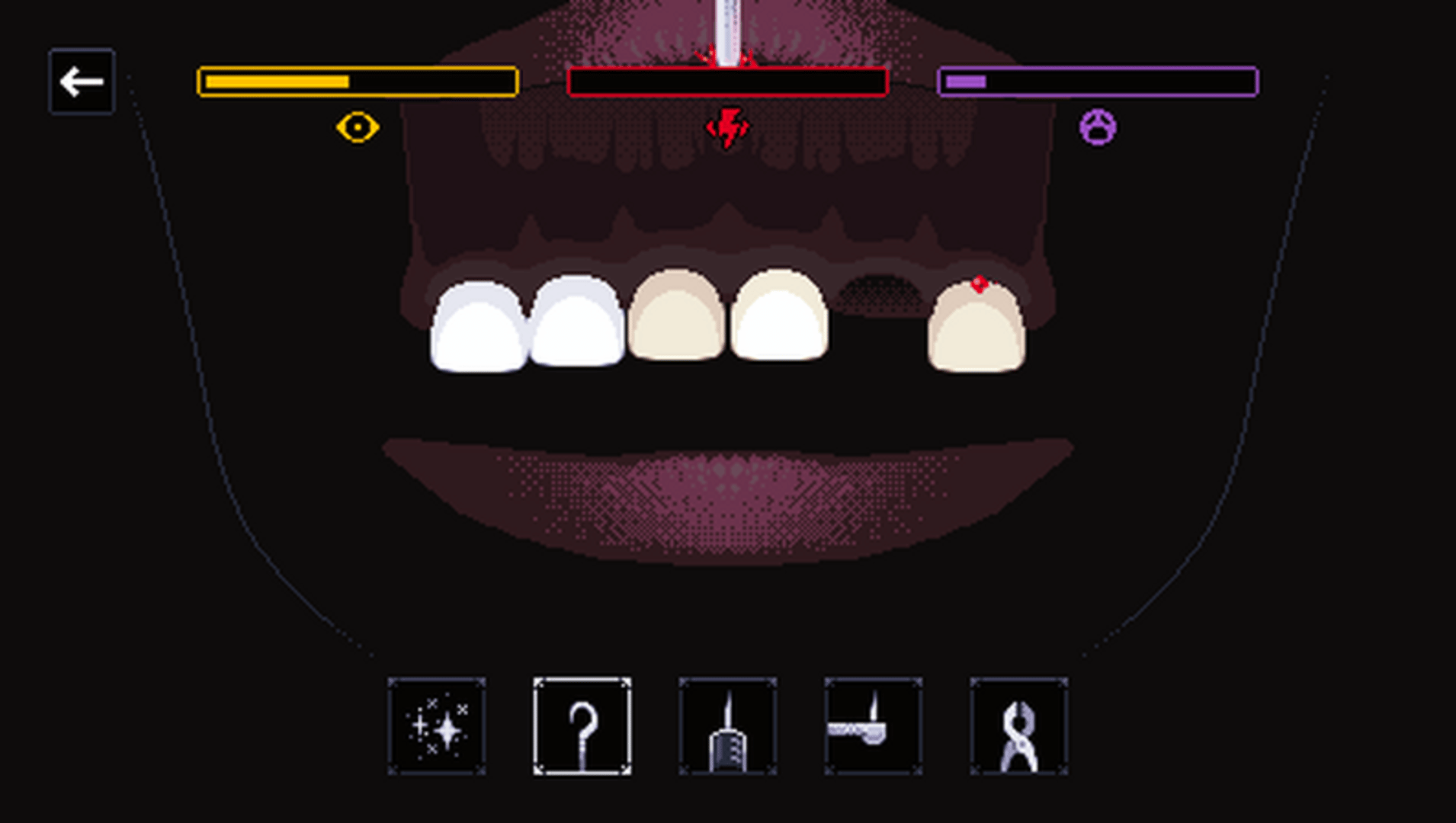Go back with the arrow button

point(82,82)
